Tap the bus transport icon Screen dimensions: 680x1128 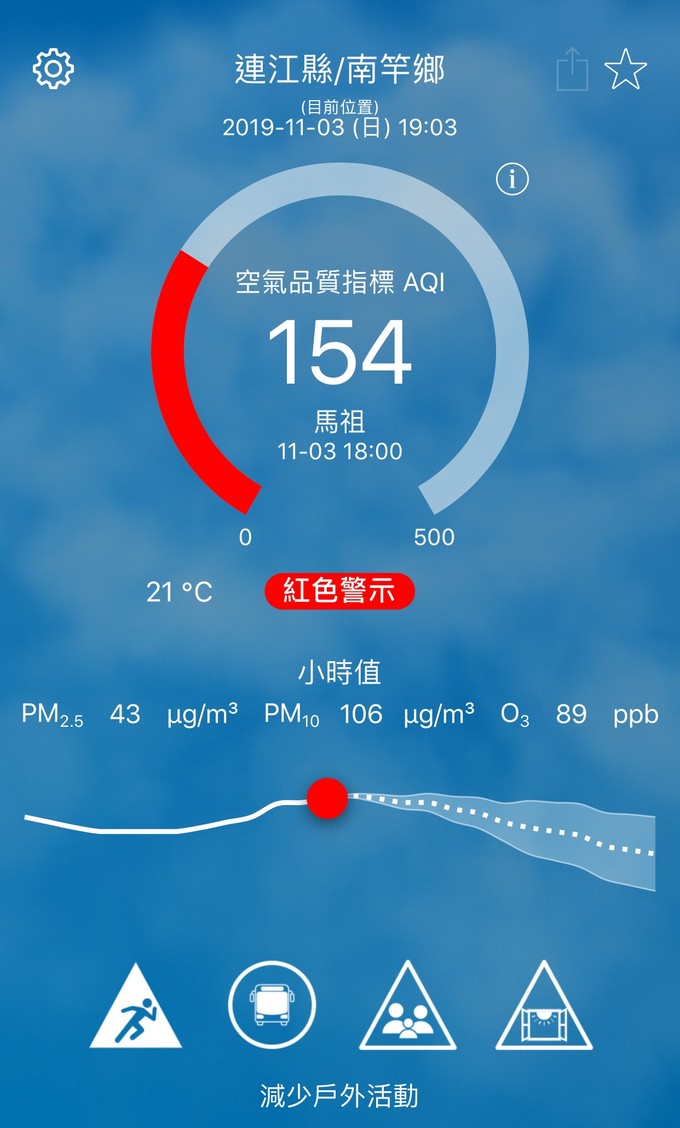click(272, 1003)
